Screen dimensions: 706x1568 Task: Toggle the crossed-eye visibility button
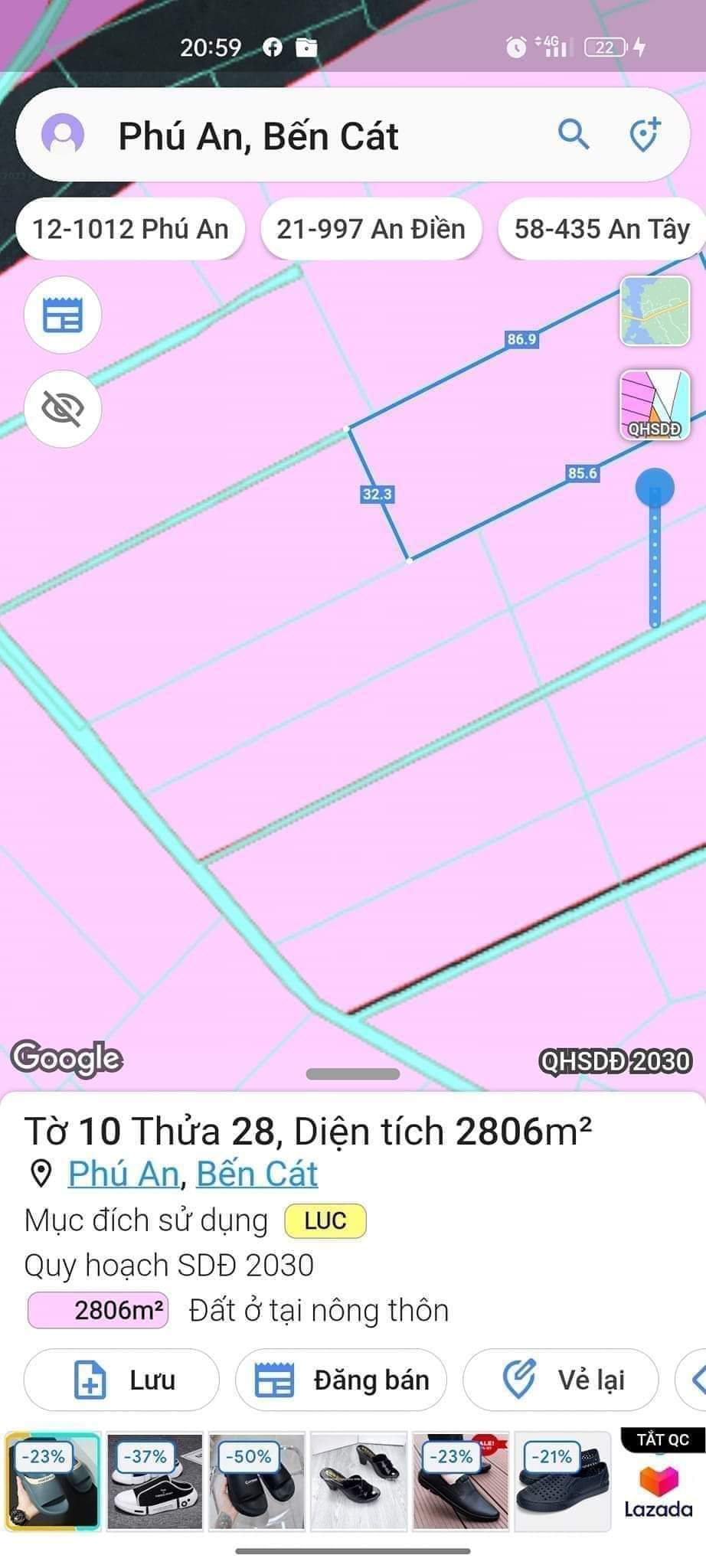[x=63, y=408]
